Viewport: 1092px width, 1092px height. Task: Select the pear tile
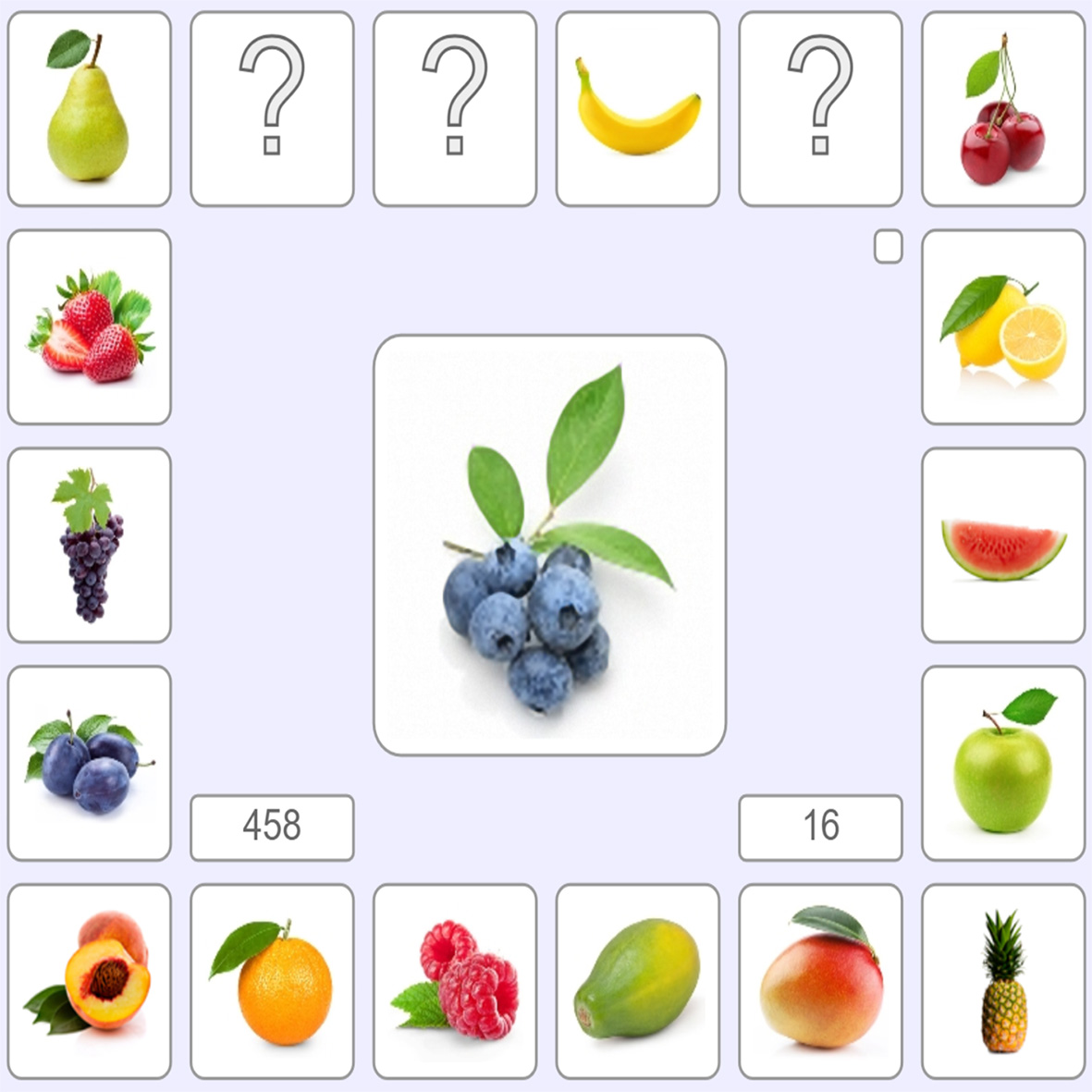pyautogui.click(x=89, y=109)
